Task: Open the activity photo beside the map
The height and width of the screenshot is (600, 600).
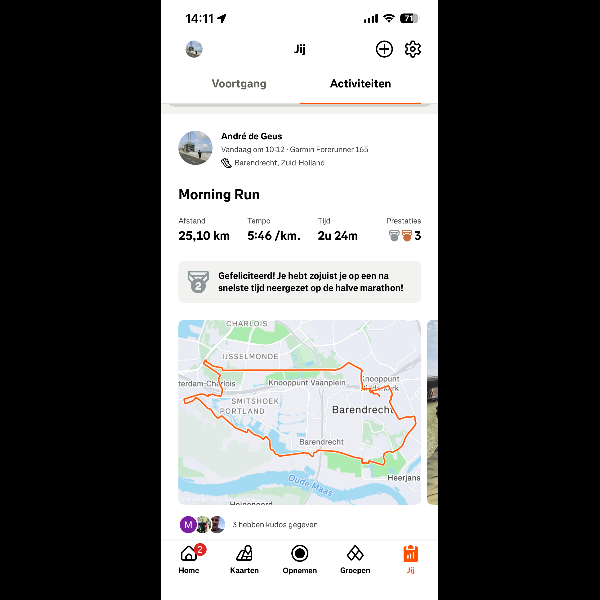Action: [432, 412]
